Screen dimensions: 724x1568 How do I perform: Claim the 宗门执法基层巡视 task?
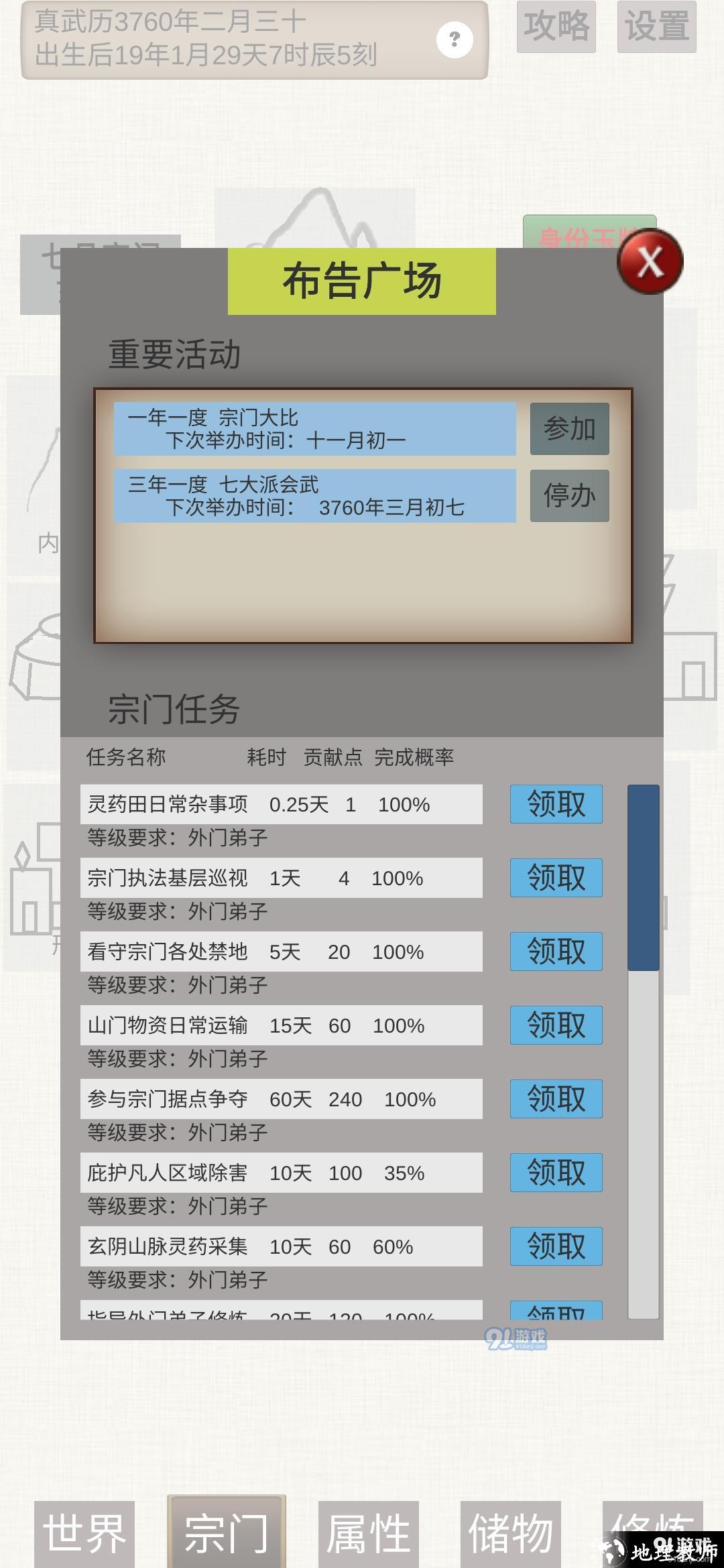pos(556,878)
